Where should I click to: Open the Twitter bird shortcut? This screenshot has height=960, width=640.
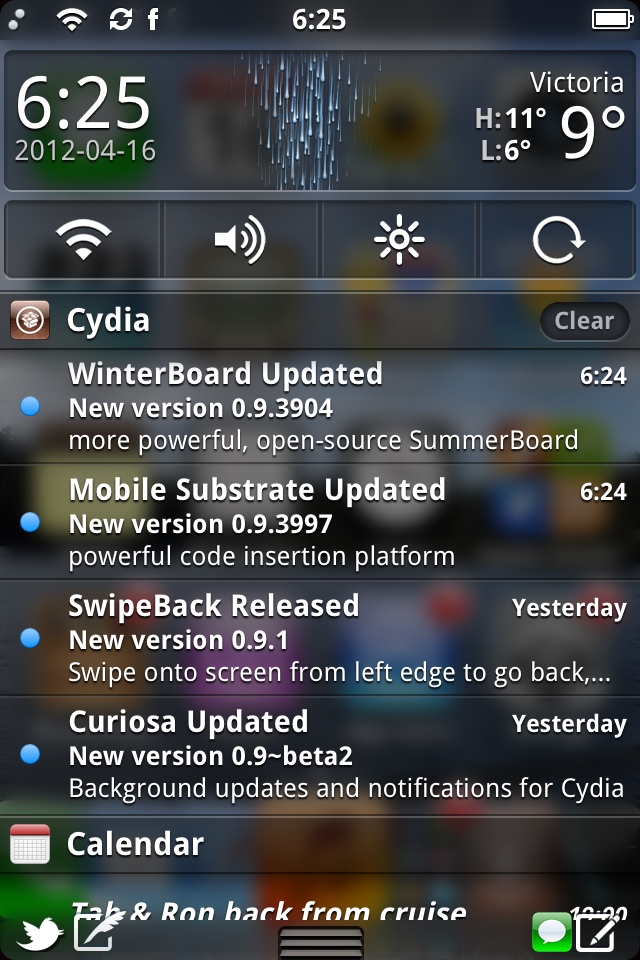39,933
